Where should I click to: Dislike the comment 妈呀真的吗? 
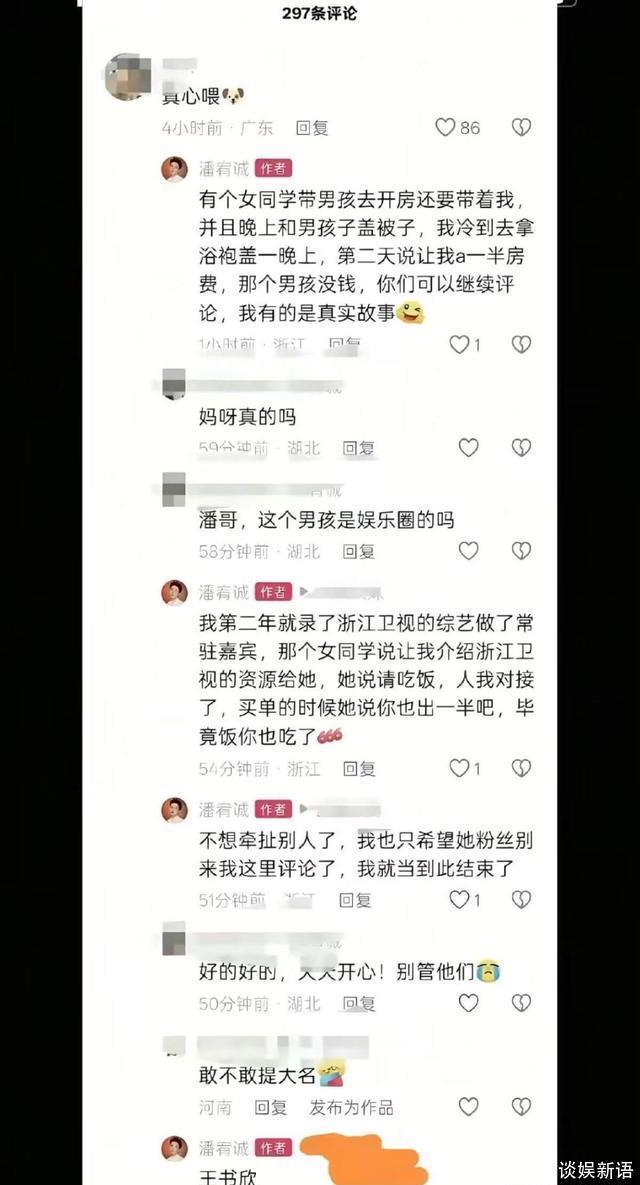click(521, 447)
